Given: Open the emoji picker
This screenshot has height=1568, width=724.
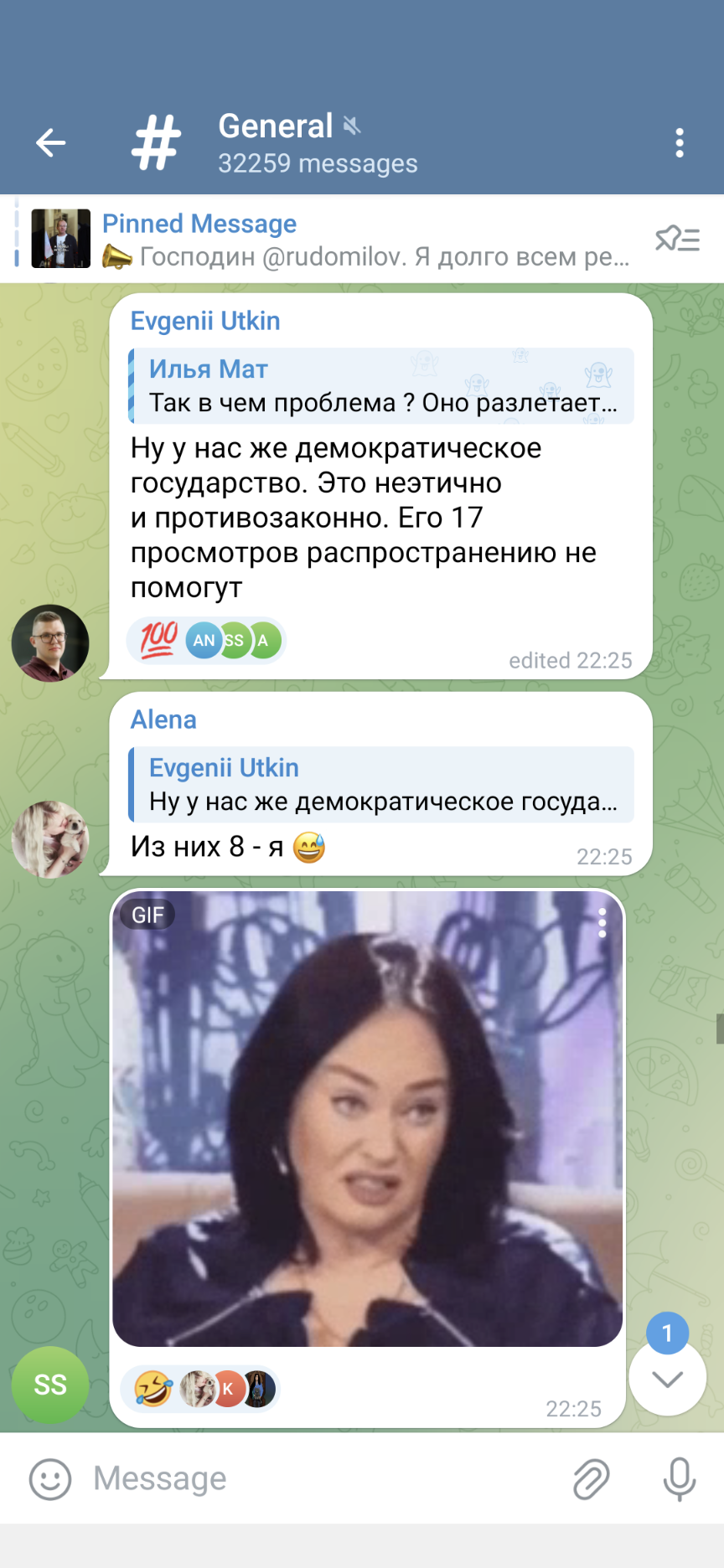Looking at the screenshot, I should (50, 1479).
